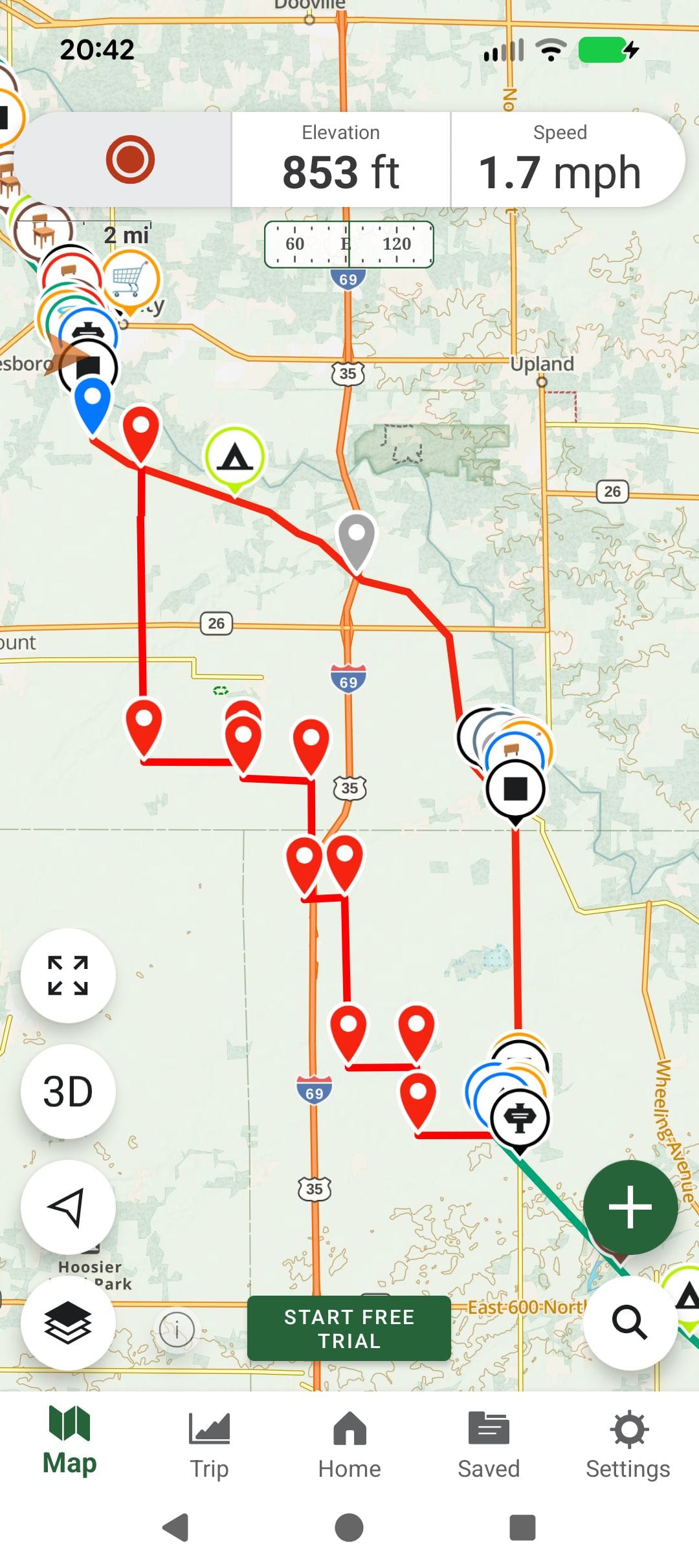Image resolution: width=699 pixels, height=1568 pixels.
Task: Open Settings tab
Action: [x=628, y=1444]
